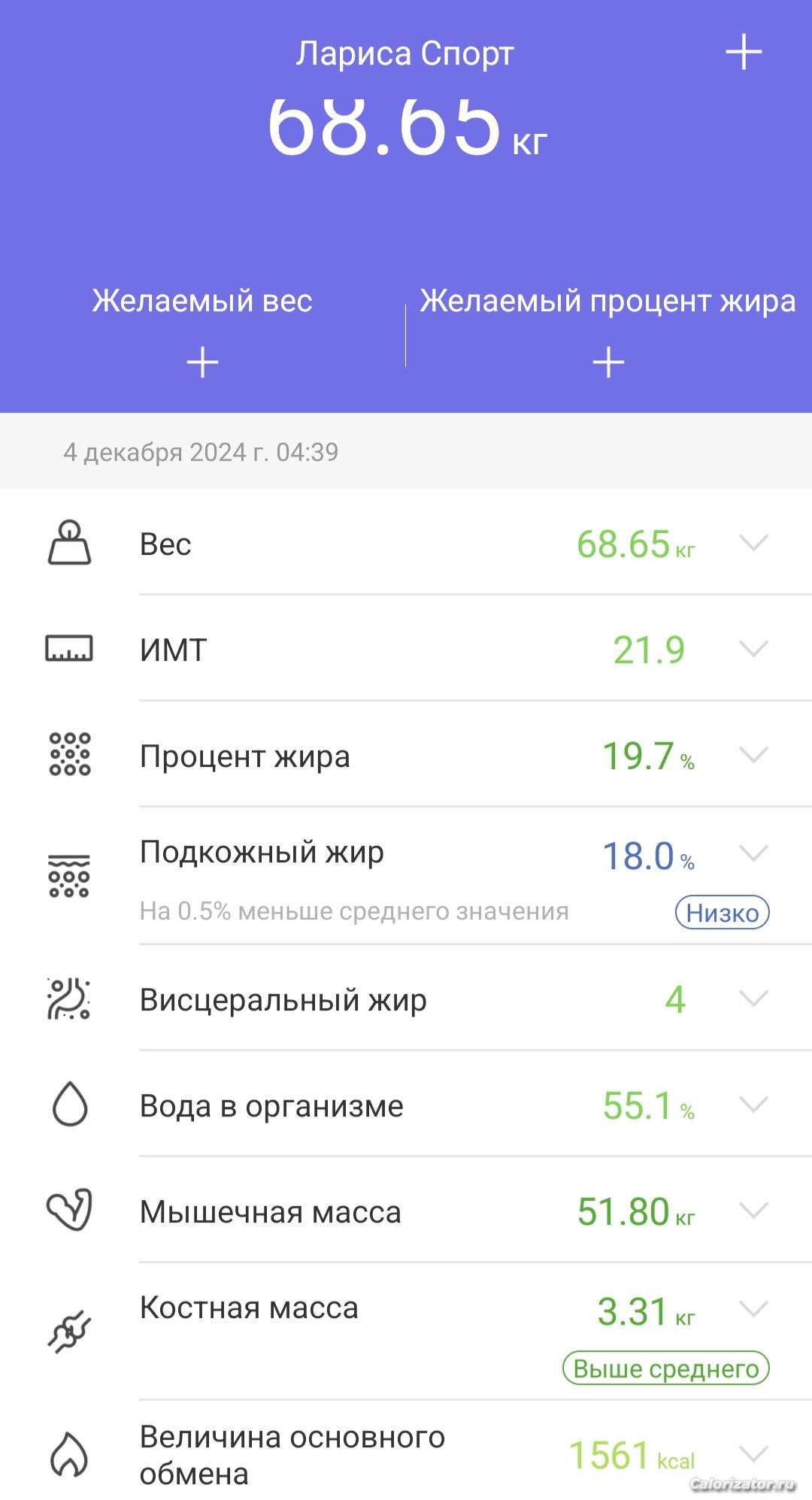The width and height of the screenshot is (812, 1500).
Task: Expand the Процент жира details
Action: pyautogui.click(x=753, y=754)
